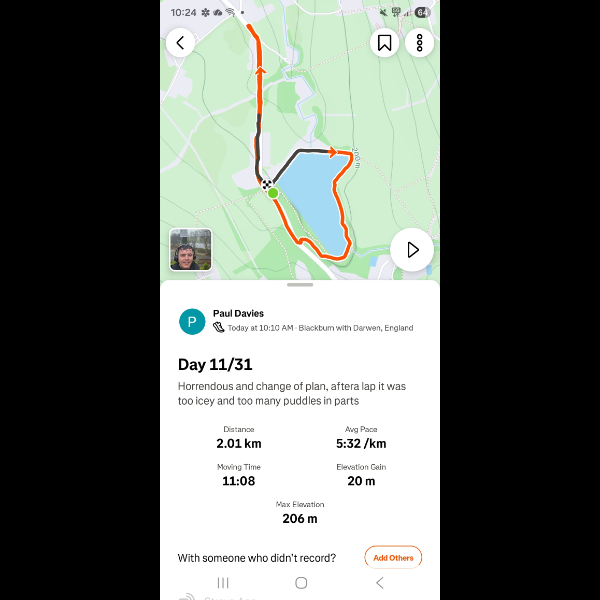Tap the bottom sheet drag handle
Viewport: 600px width, 600px height.
pyautogui.click(x=300, y=285)
